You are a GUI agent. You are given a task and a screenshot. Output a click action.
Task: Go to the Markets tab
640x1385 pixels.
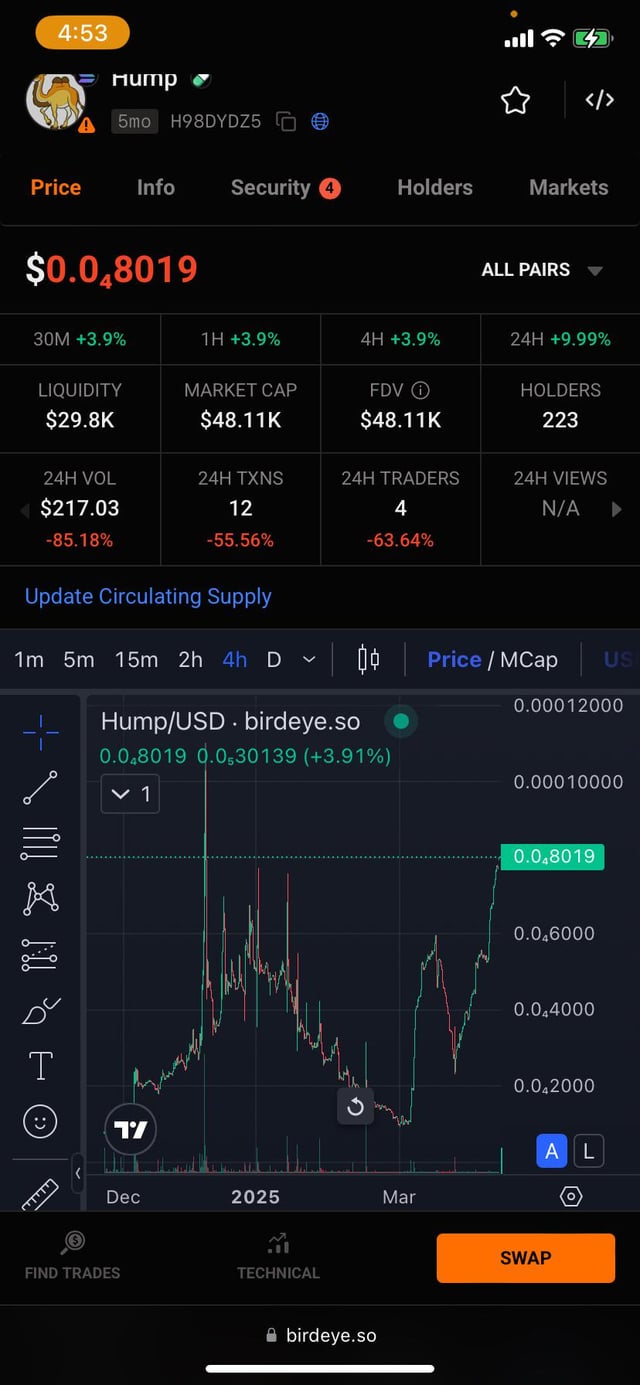click(568, 187)
